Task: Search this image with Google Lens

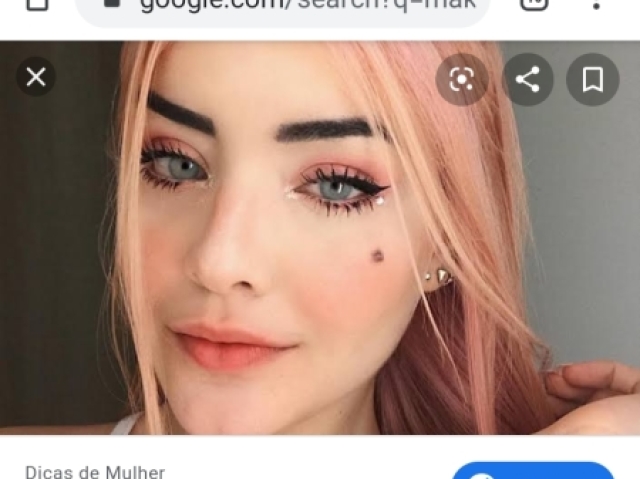Action: click(x=461, y=80)
